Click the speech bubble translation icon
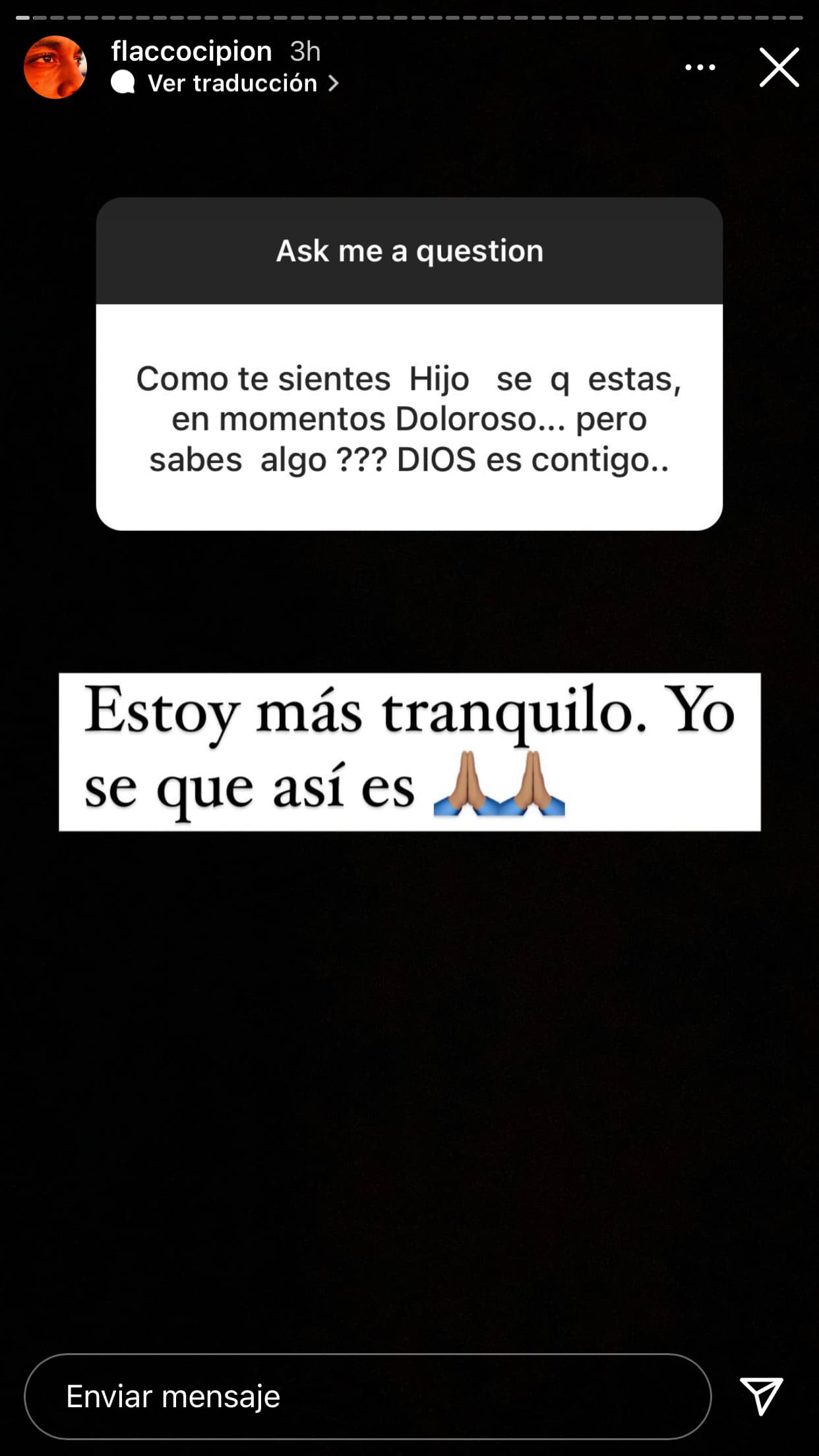The image size is (819, 1456). (124, 83)
